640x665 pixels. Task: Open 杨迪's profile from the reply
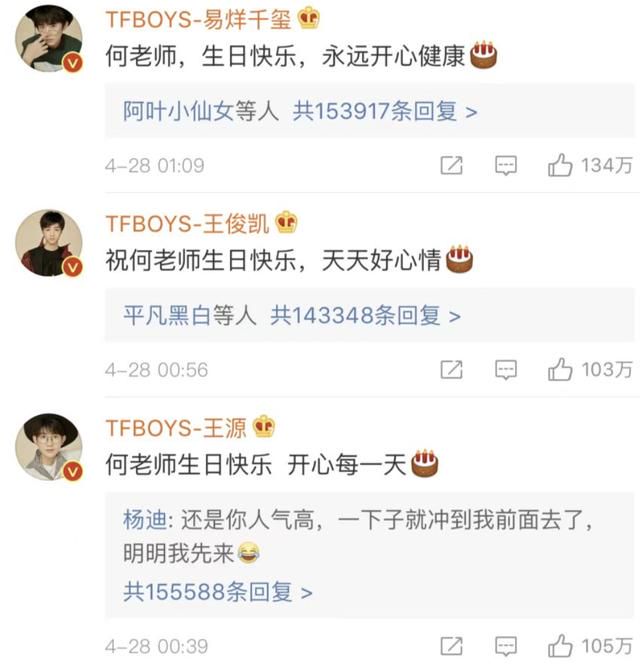tap(138, 520)
